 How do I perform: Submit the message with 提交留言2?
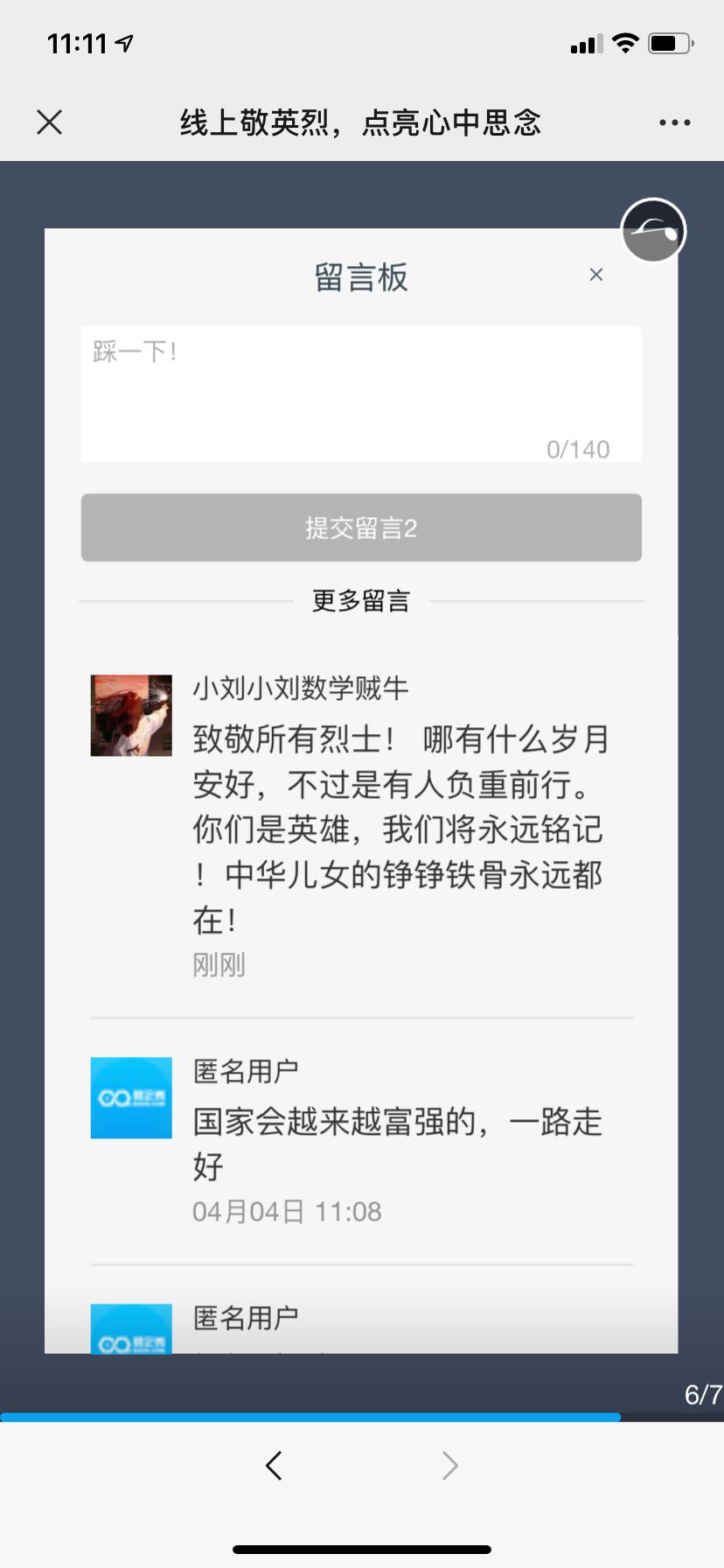(x=361, y=528)
